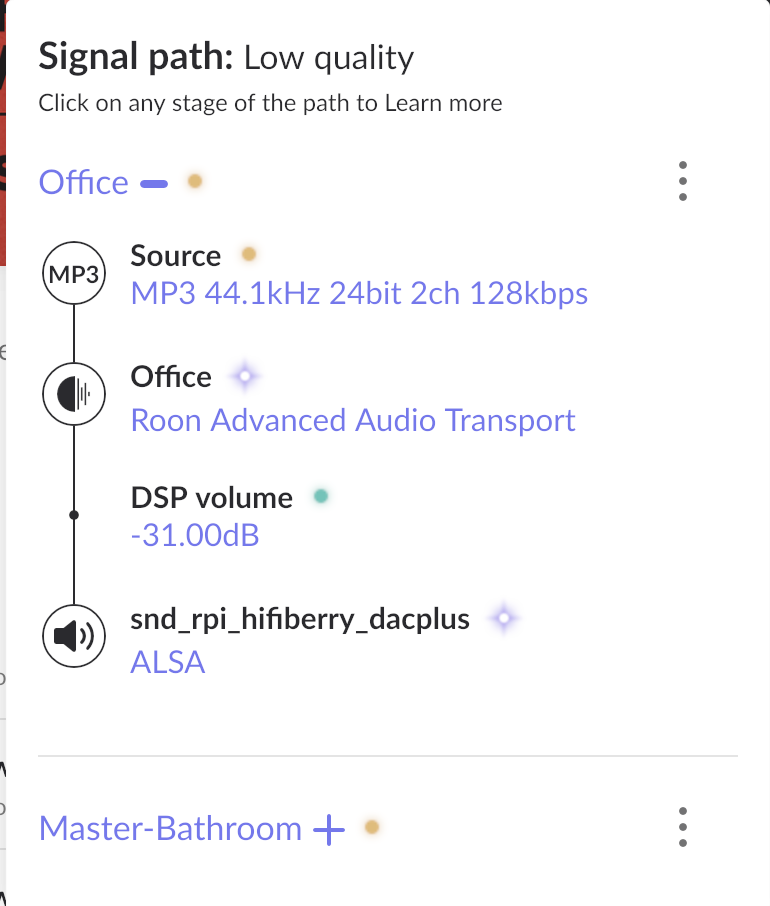Viewport: 770px width, 906px height.
Task: Open the three-dot menu beside Master-Bathroom
Action: (682, 827)
